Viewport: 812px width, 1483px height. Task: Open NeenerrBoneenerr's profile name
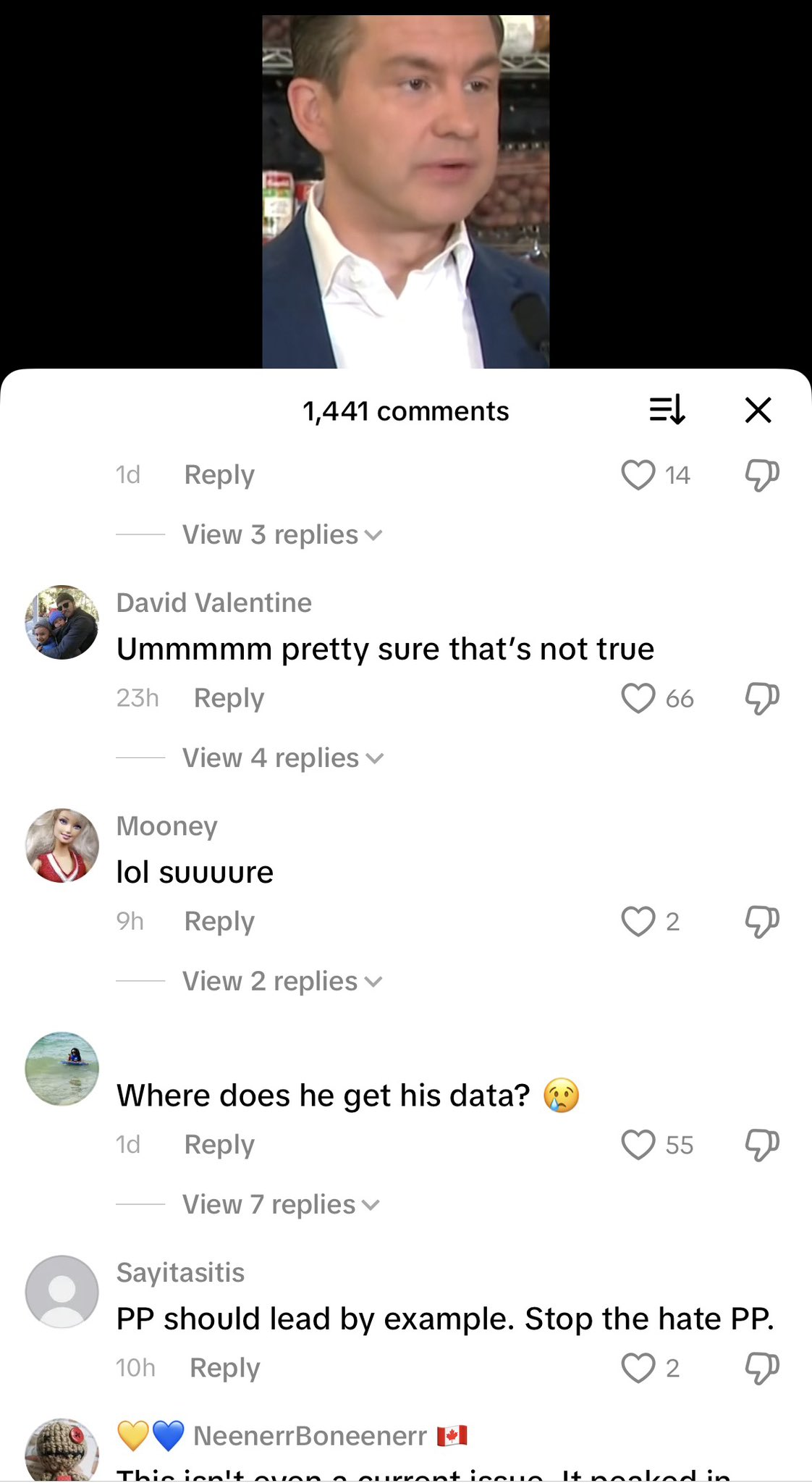pos(310,1435)
